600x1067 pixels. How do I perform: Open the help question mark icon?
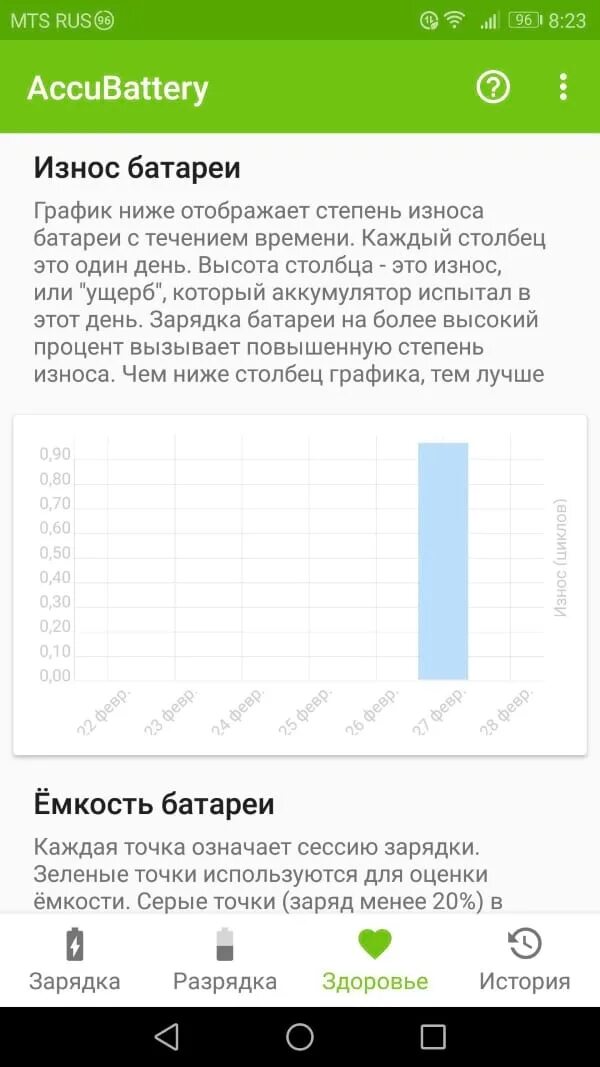pyautogui.click(x=493, y=88)
